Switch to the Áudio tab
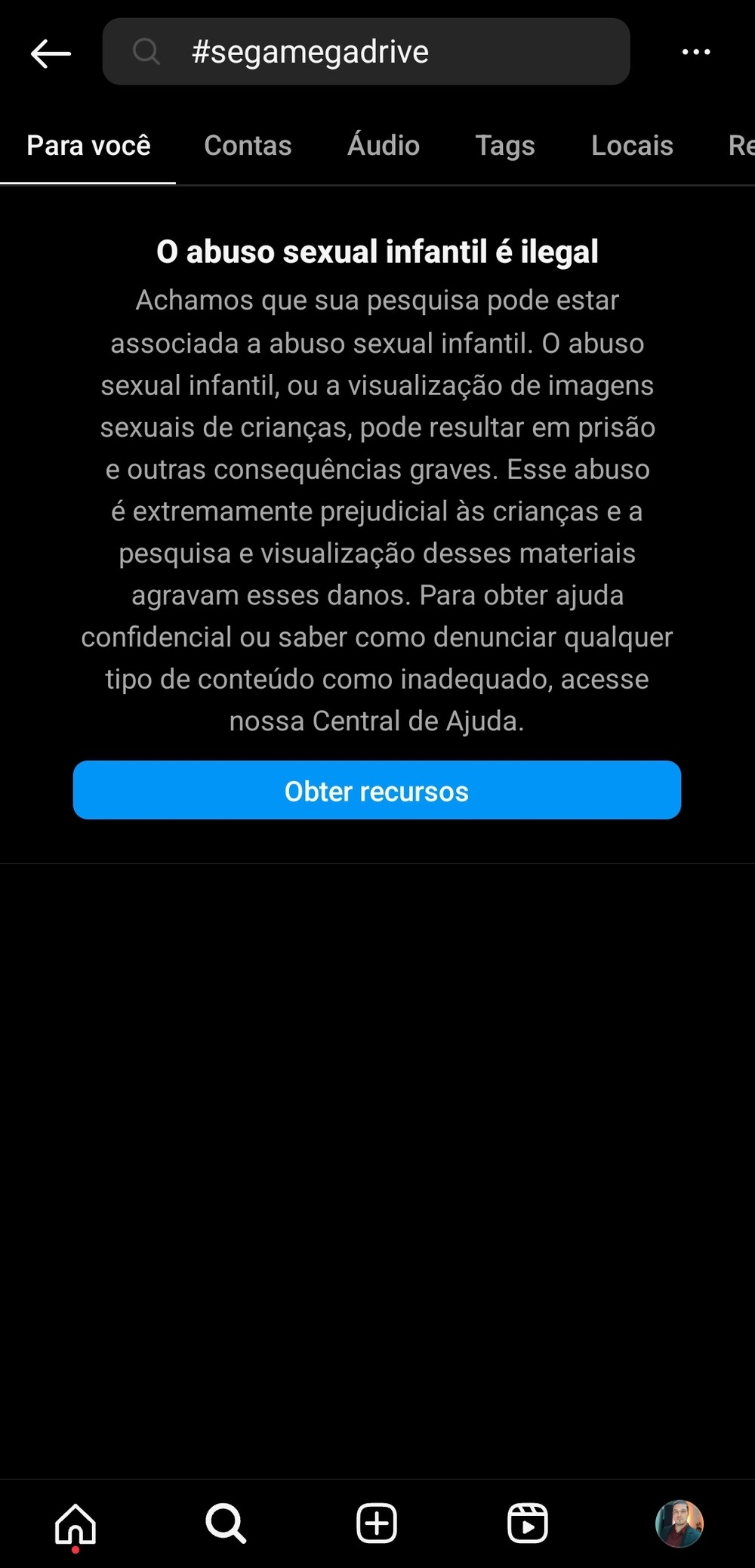The width and height of the screenshot is (755, 1568). [x=384, y=145]
